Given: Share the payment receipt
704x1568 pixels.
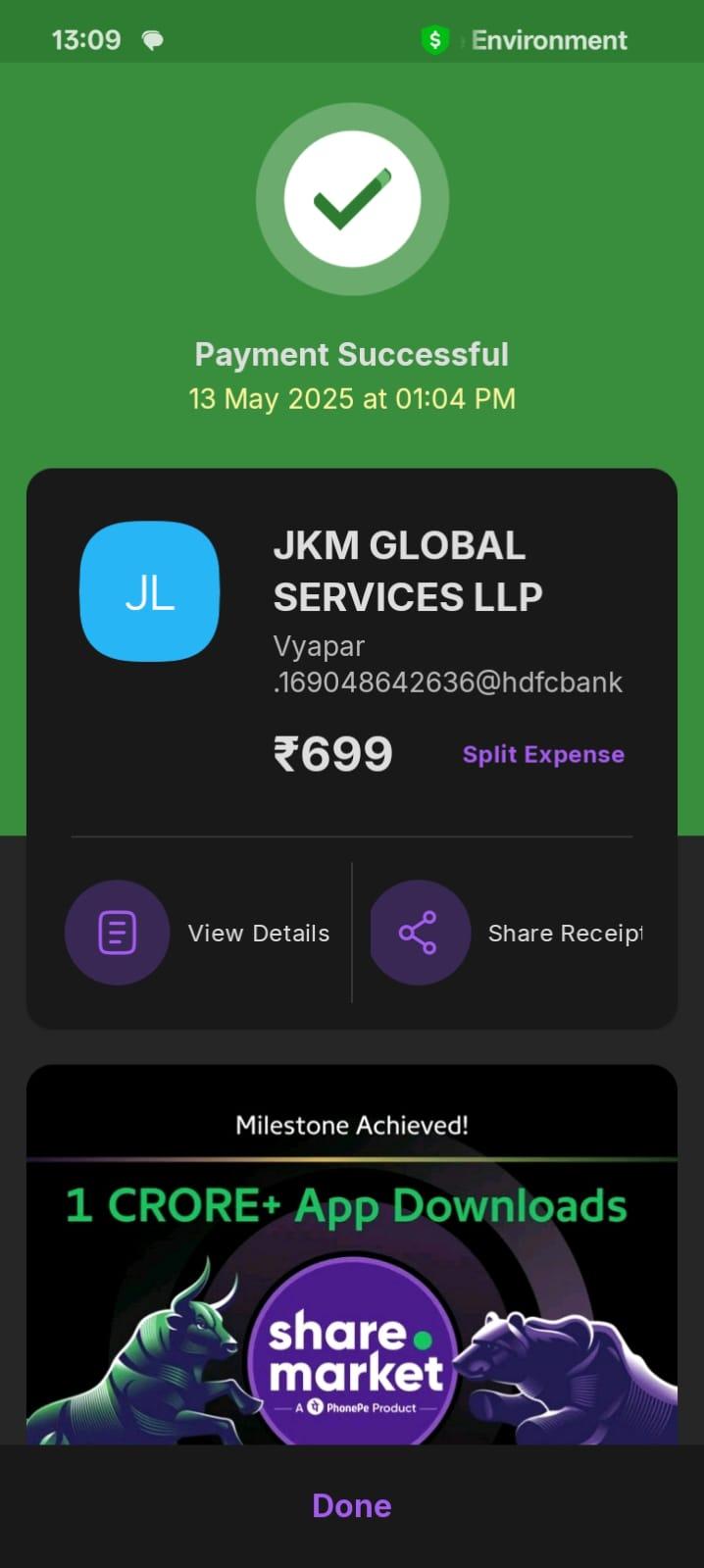Looking at the screenshot, I should click(x=506, y=933).
